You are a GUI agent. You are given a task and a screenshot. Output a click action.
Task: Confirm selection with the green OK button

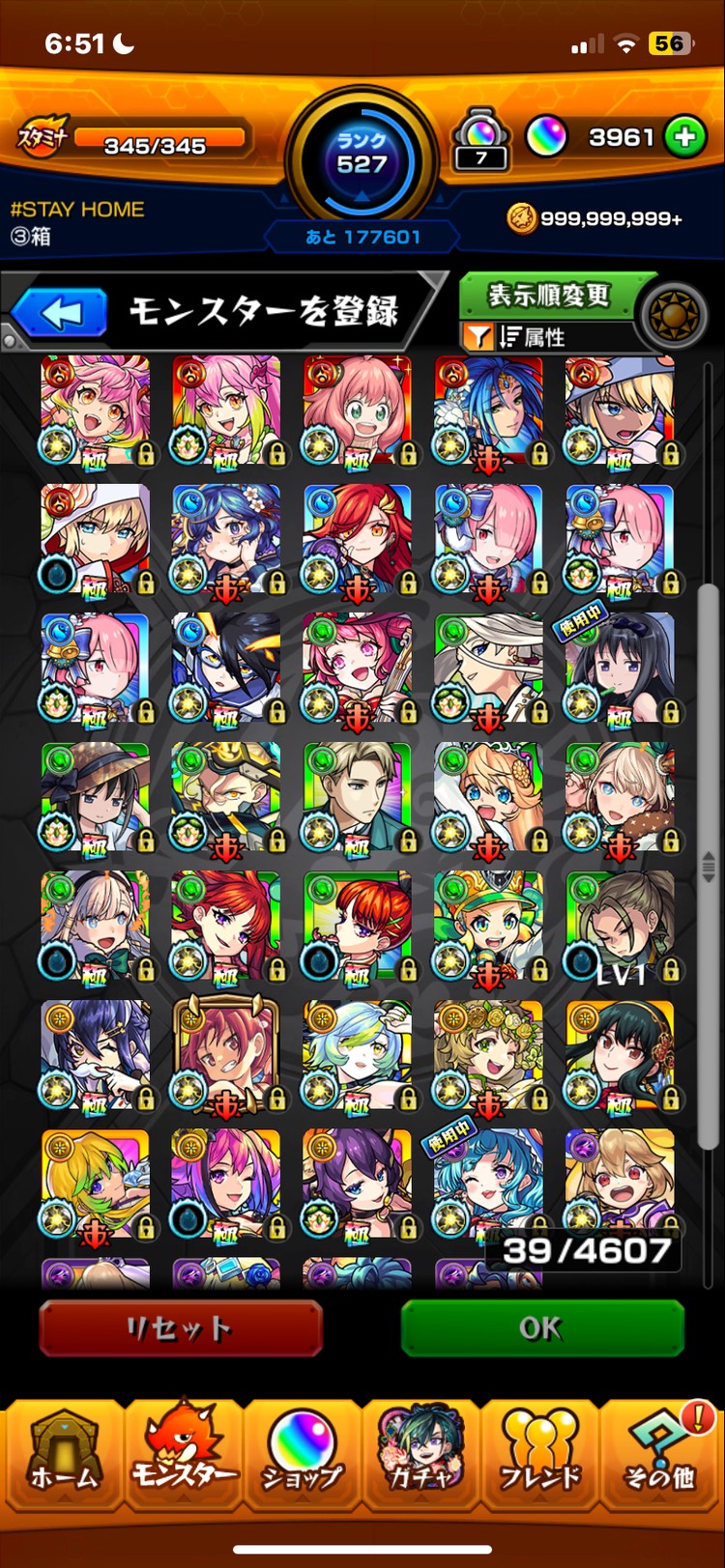coord(541,1328)
